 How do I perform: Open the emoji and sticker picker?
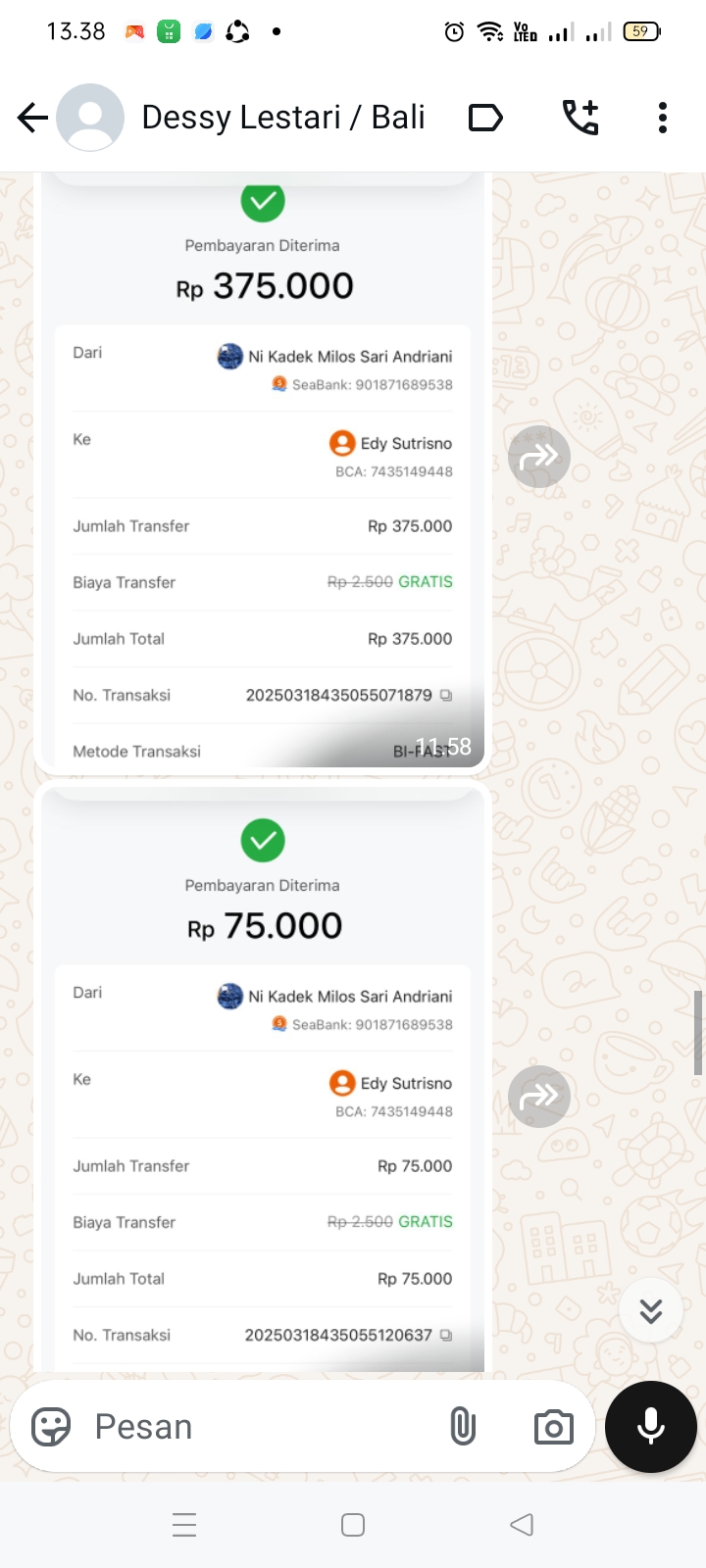coord(51,1427)
